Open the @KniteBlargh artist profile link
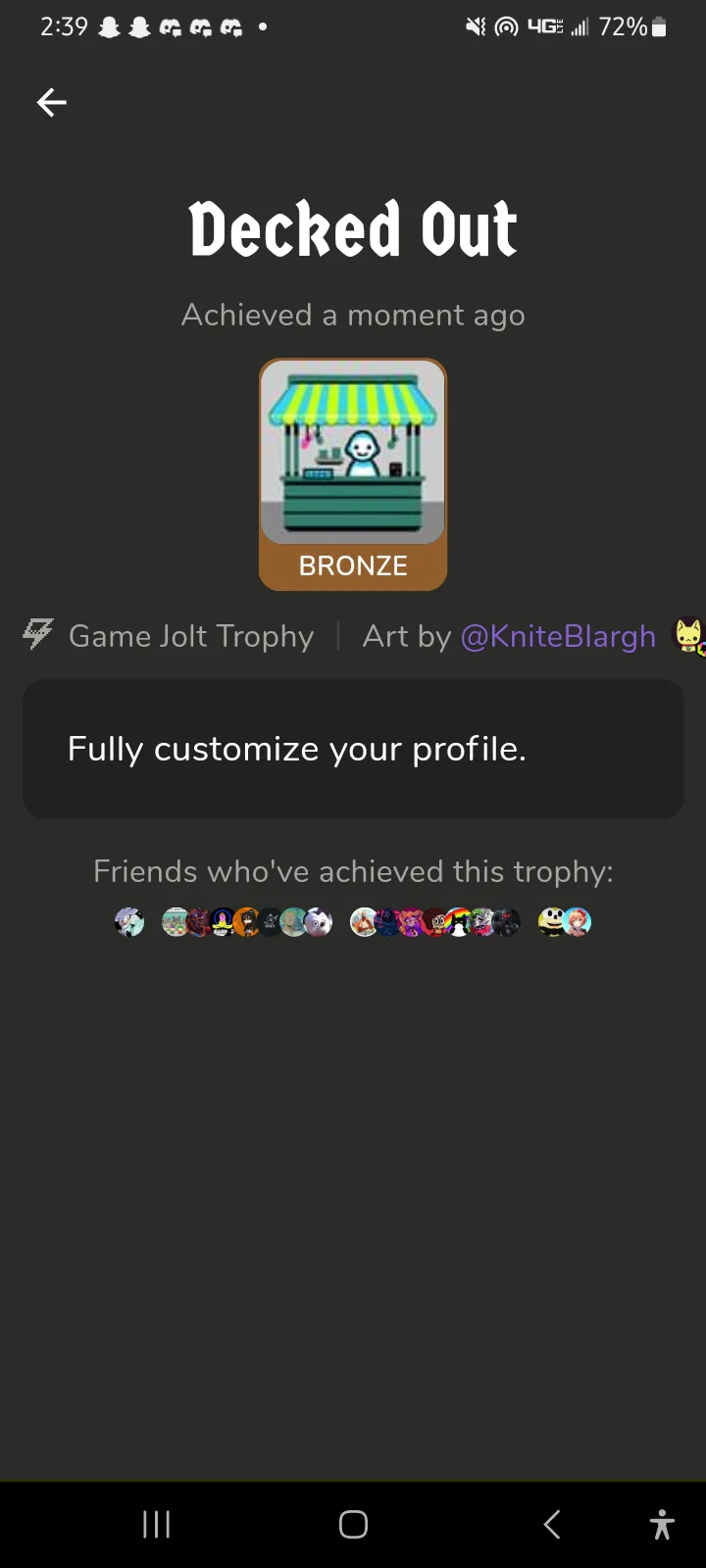The image size is (706, 1568). tap(557, 637)
